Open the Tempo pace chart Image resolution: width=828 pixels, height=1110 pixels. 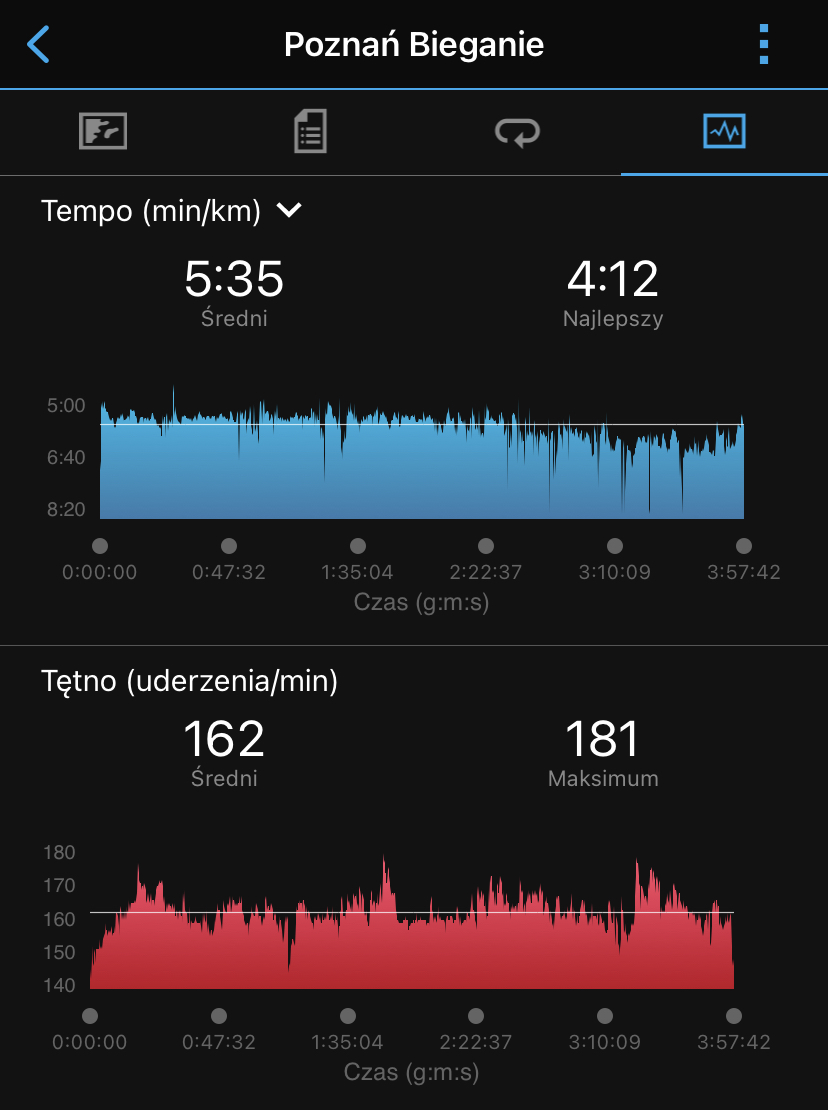click(421, 460)
